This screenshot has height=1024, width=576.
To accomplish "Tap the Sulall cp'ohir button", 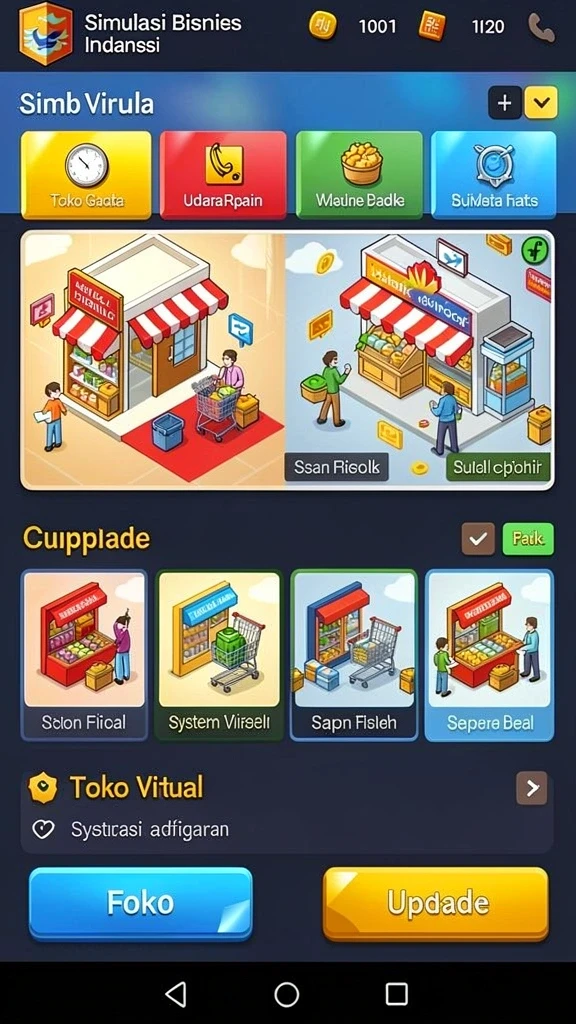I will coord(498,467).
